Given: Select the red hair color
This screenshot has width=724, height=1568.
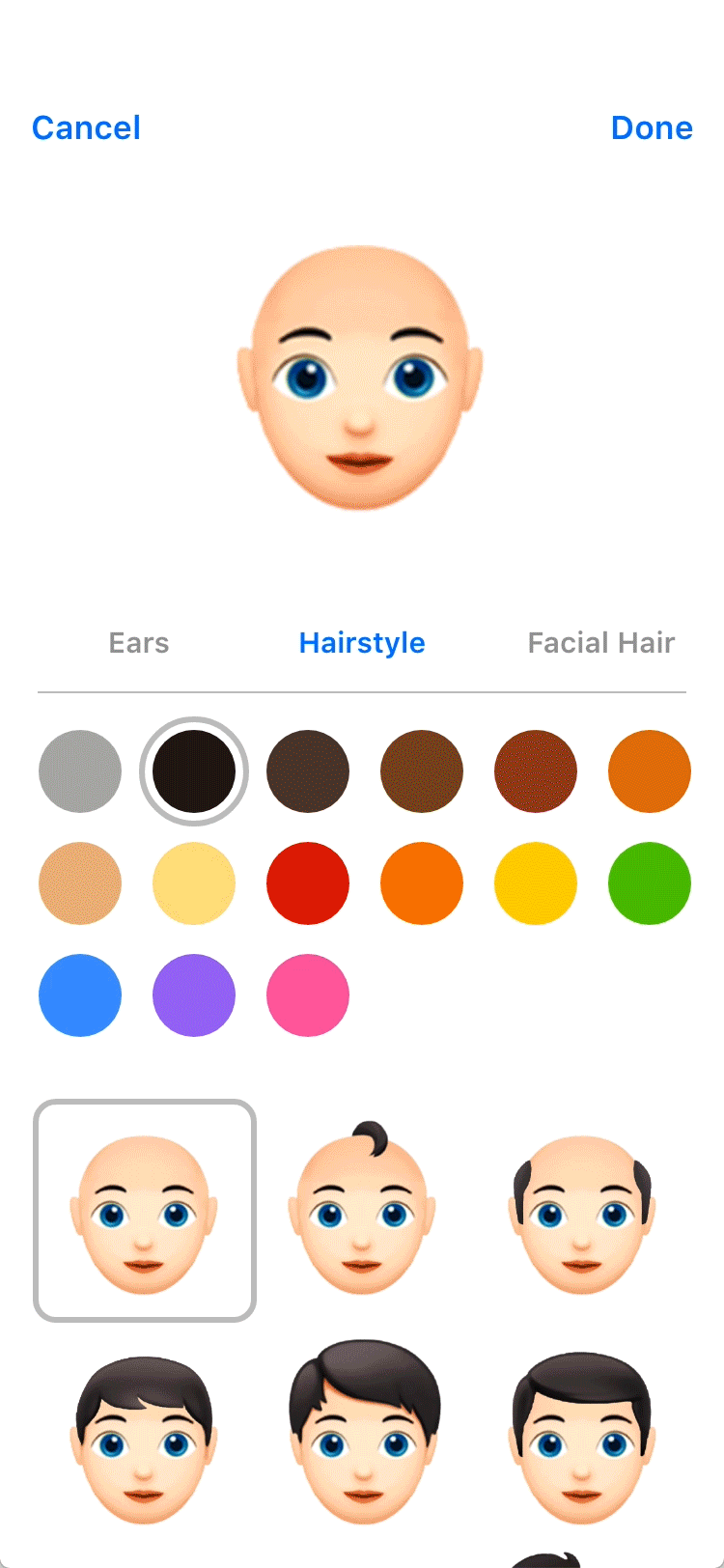Looking at the screenshot, I should coord(308,883).
